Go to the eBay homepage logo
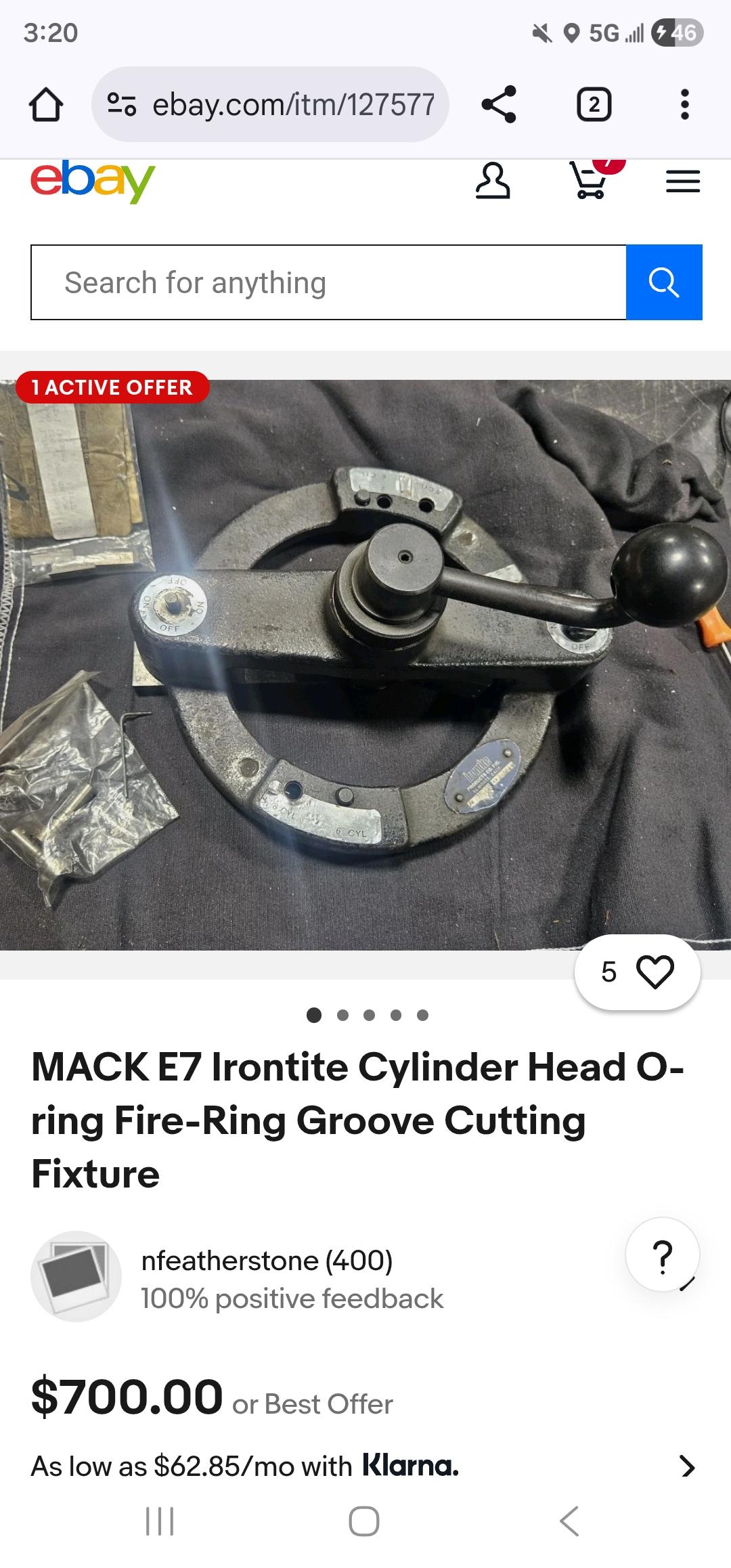The width and height of the screenshot is (731, 1568). (x=93, y=180)
